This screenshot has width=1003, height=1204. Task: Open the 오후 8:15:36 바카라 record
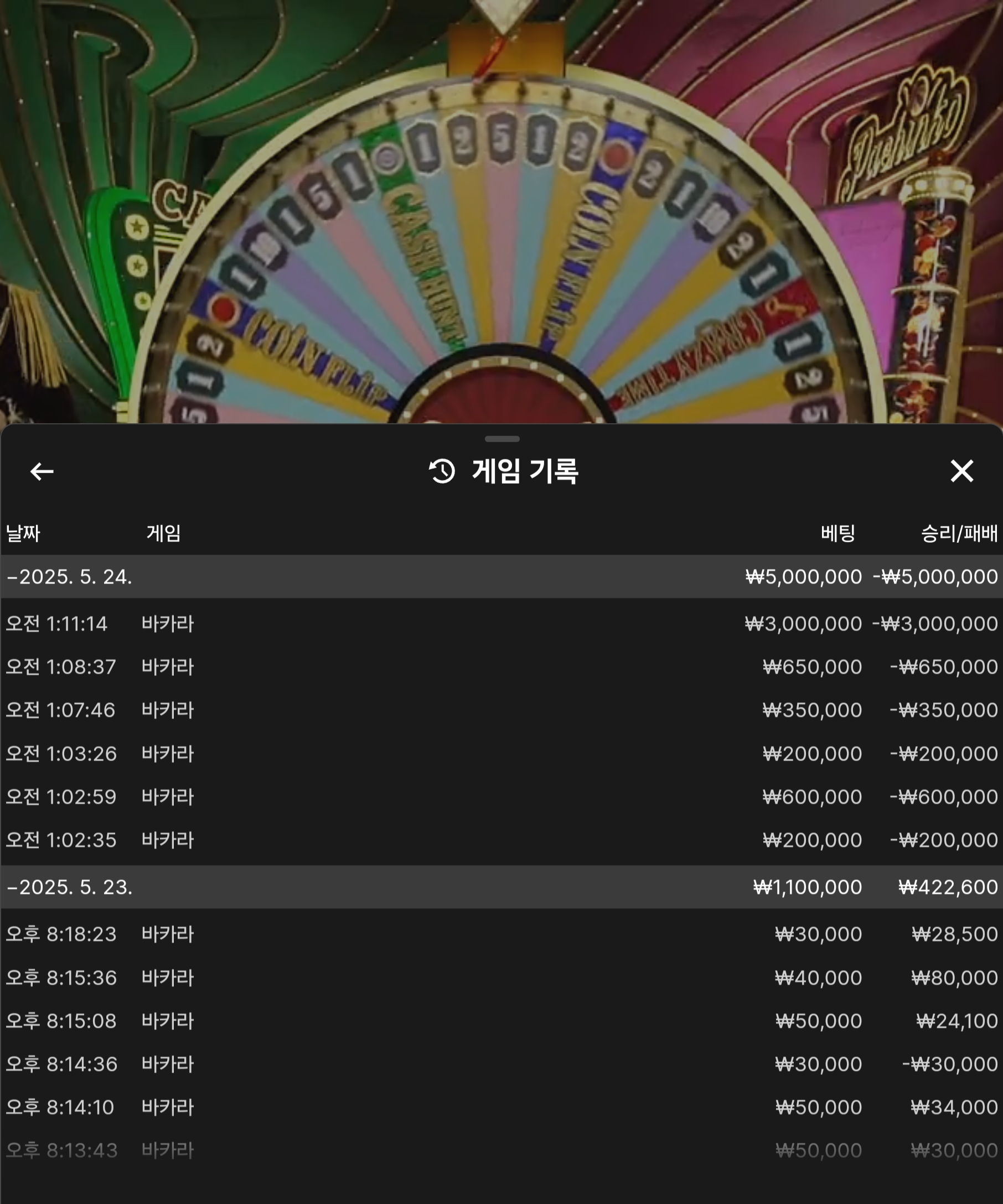(x=501, y=978)
